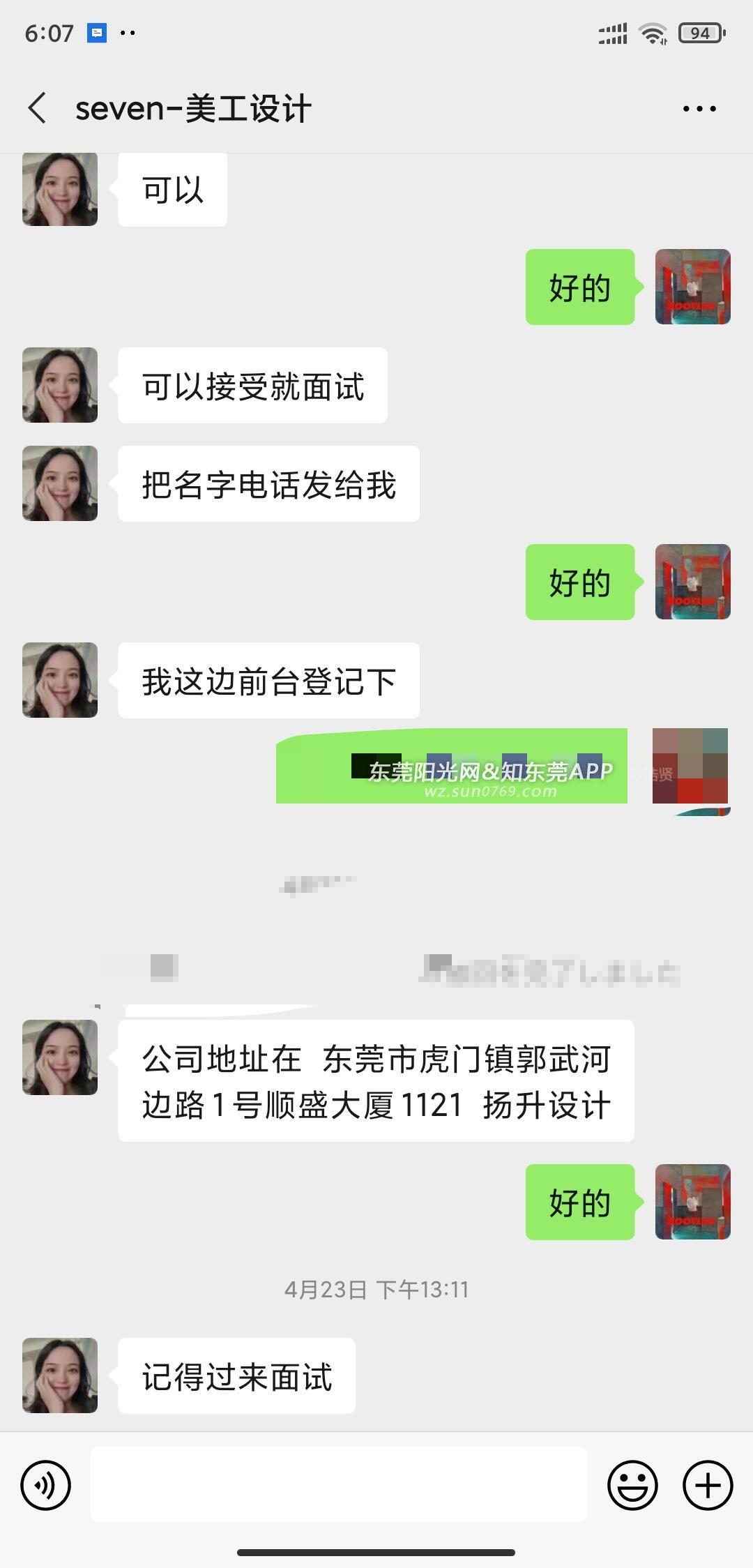
Task: Open the plus attachments menu
Action: [x=708, y=1486]
